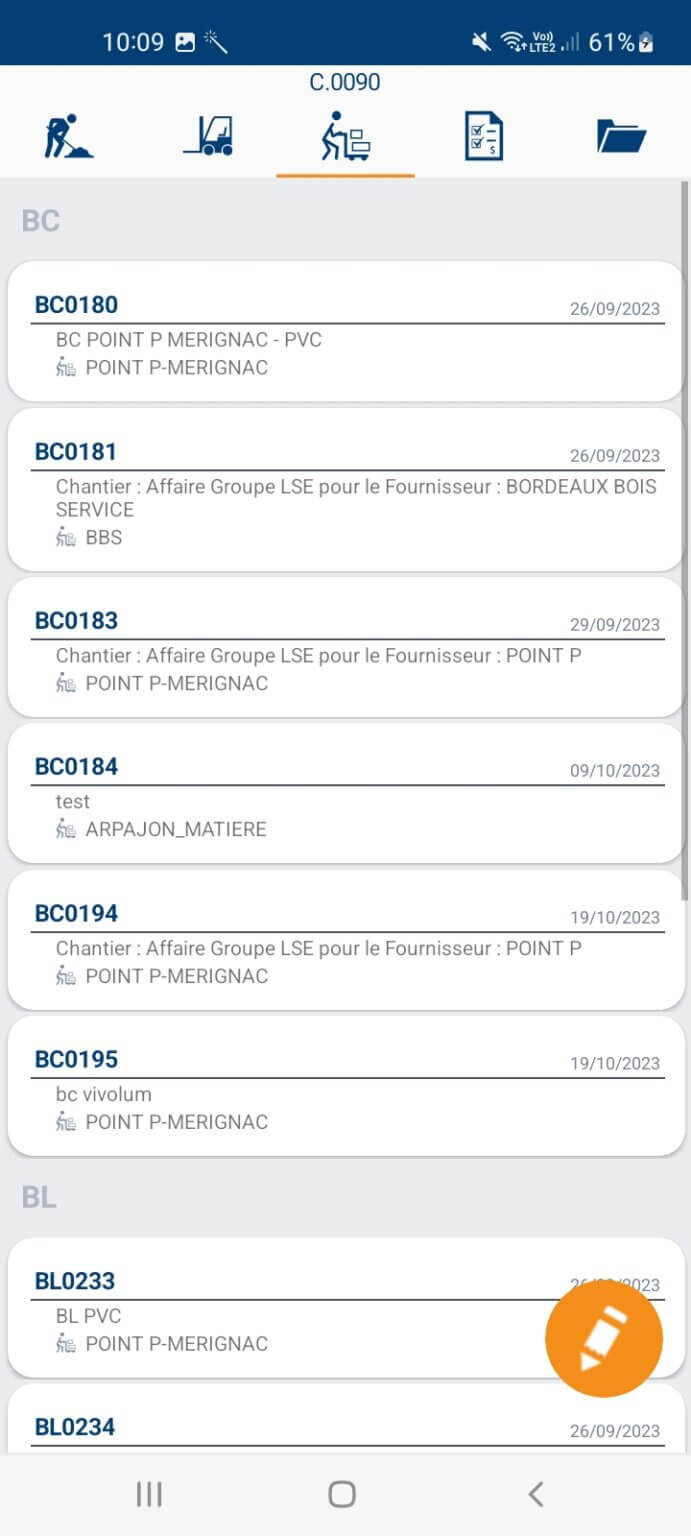View order BC0183 dated 29/09/2023
The width and height of the screenshot is (691, 1536).
[346, 647]
